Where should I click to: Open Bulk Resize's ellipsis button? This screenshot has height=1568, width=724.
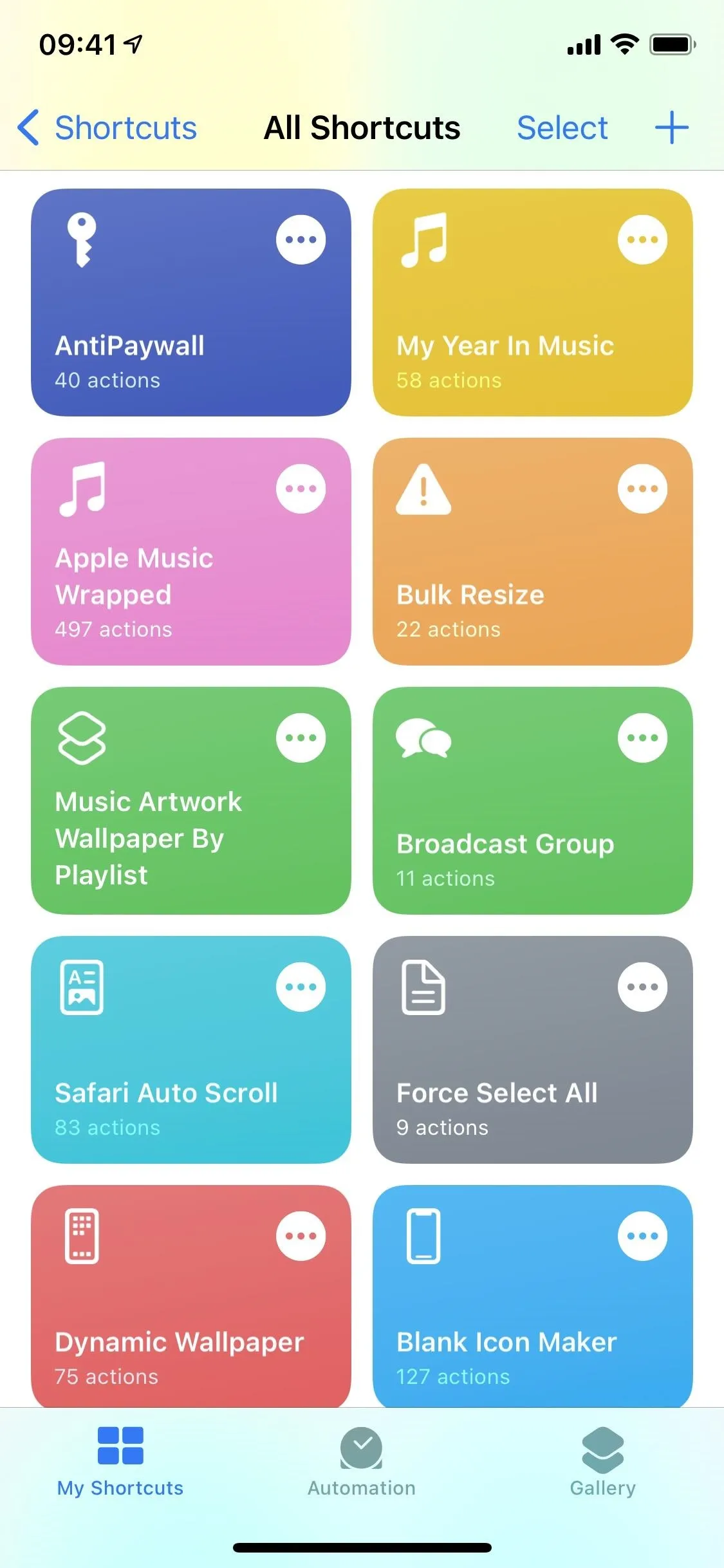642,489
